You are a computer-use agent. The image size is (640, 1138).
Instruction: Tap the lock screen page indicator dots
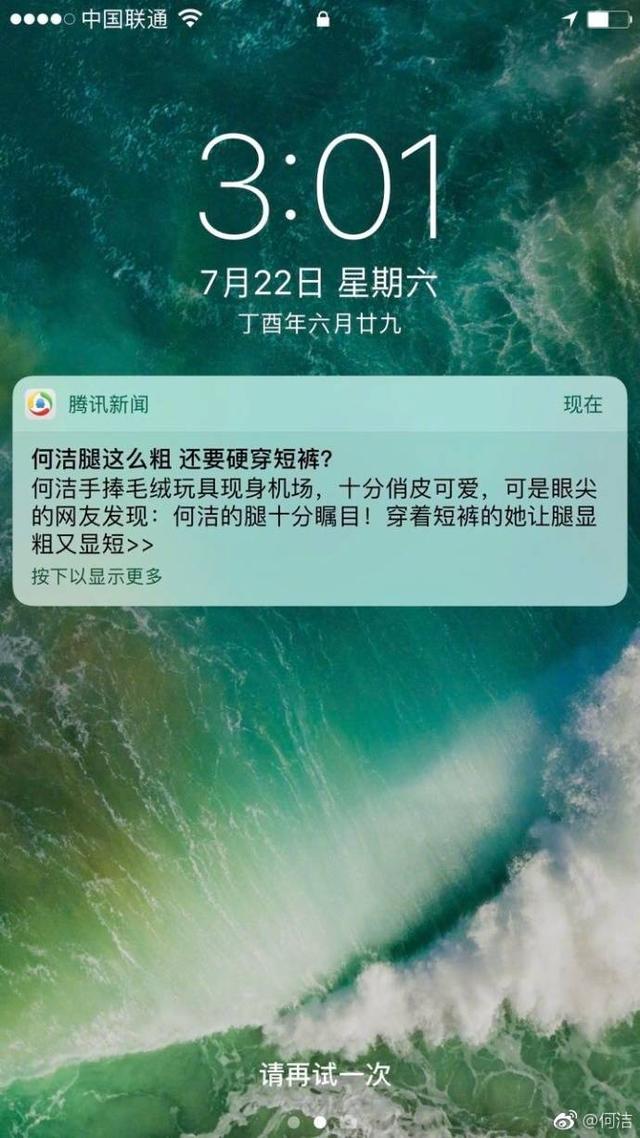tap(320, 1122)
